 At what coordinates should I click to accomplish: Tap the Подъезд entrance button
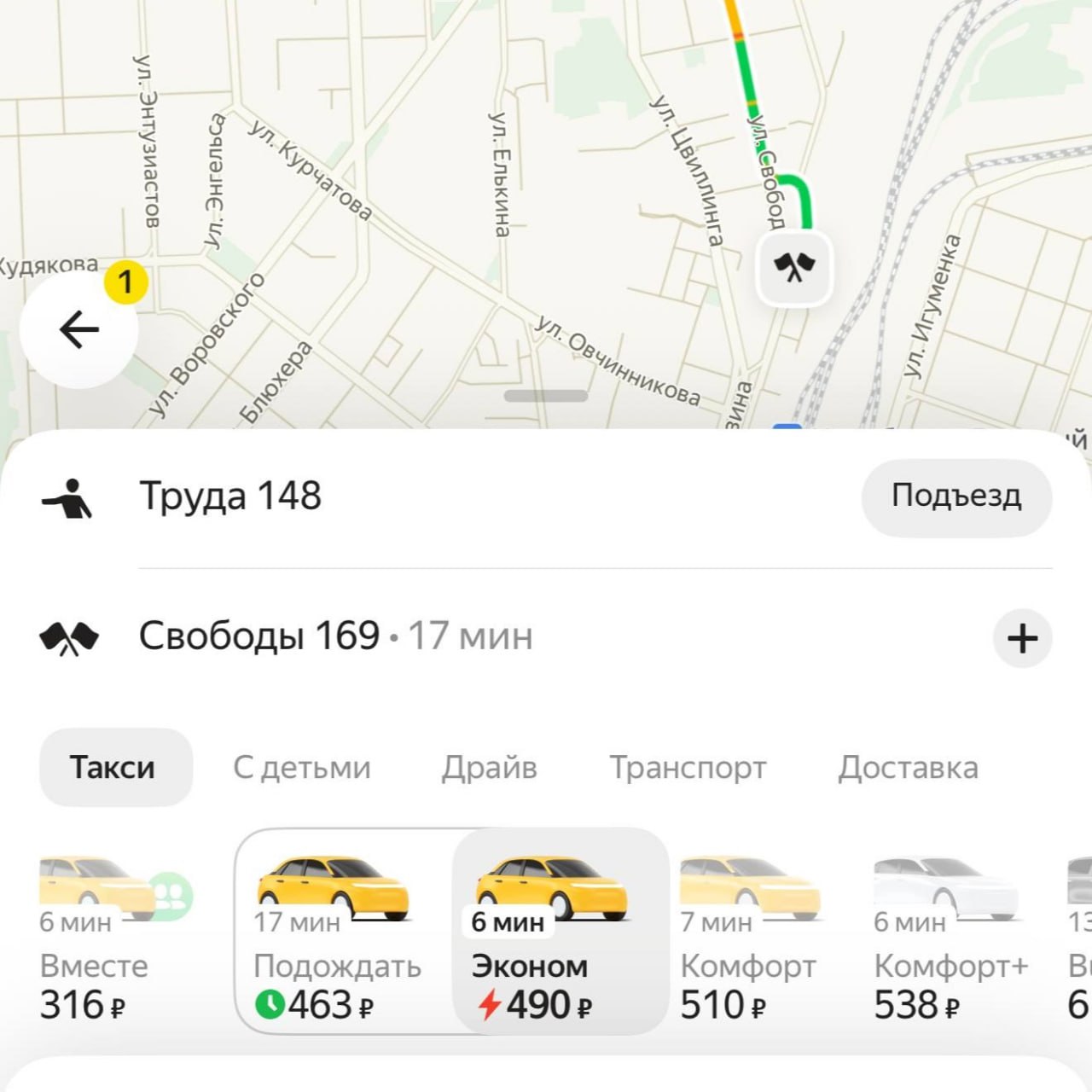pos(956,497)
